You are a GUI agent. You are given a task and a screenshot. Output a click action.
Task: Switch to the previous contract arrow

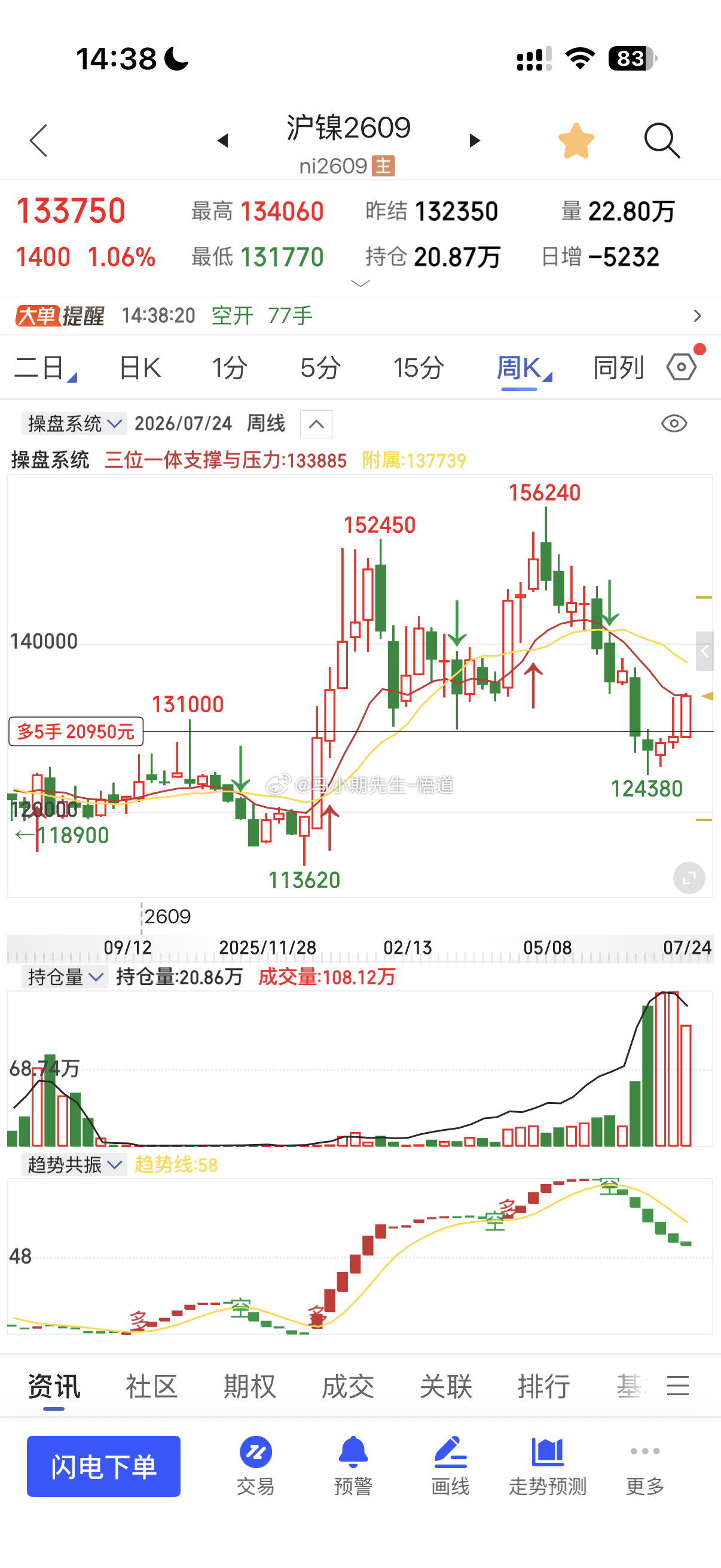coord(222,141)
